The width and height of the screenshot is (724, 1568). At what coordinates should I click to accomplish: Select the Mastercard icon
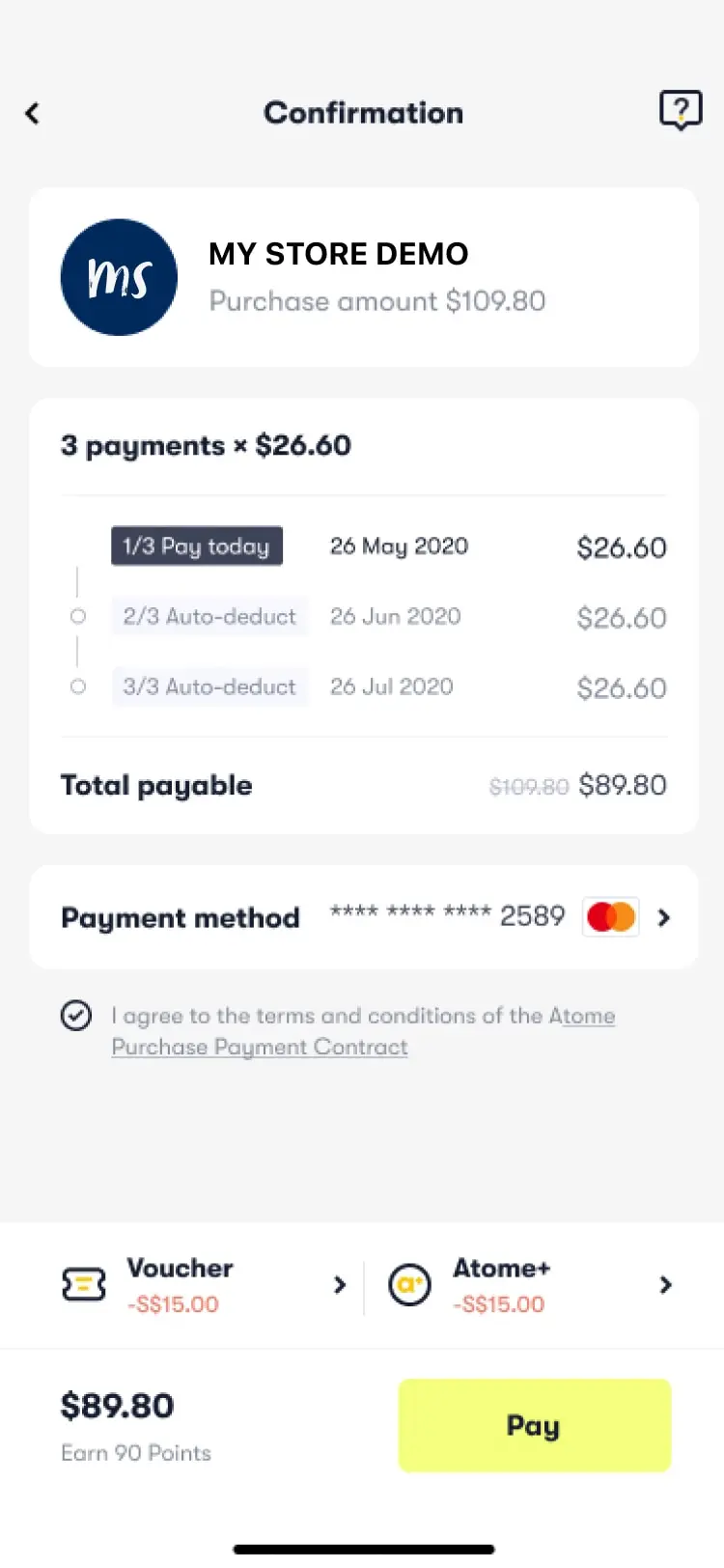coord(609,916)
